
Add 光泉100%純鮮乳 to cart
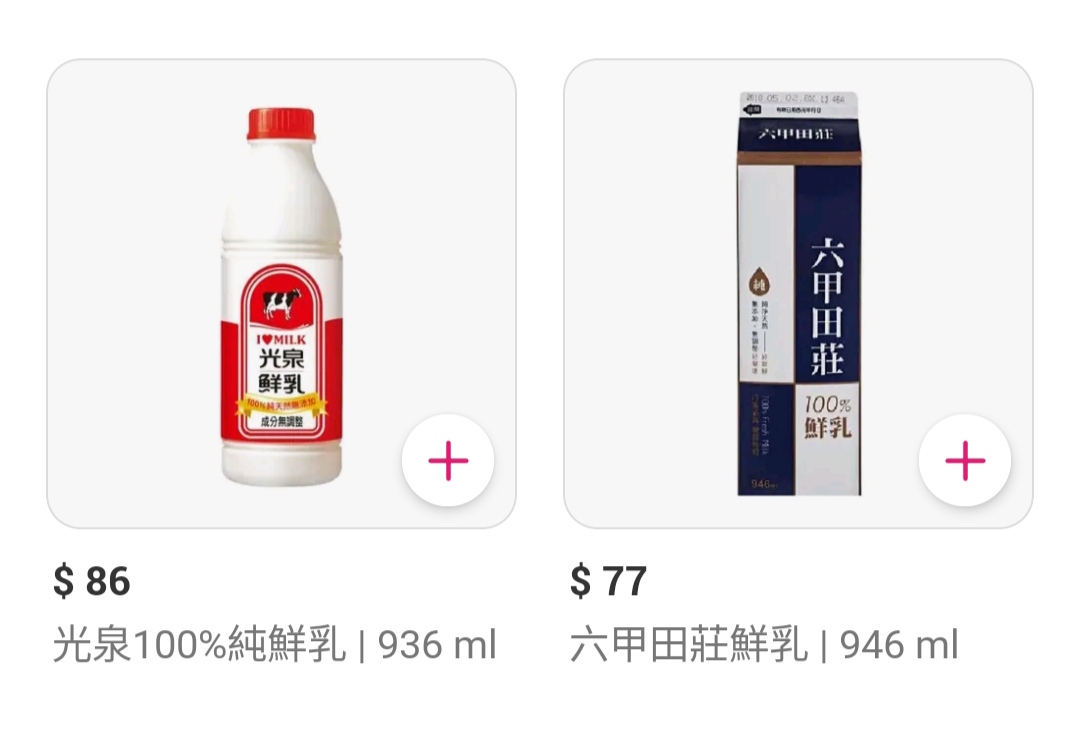click(x=448, y=461)
